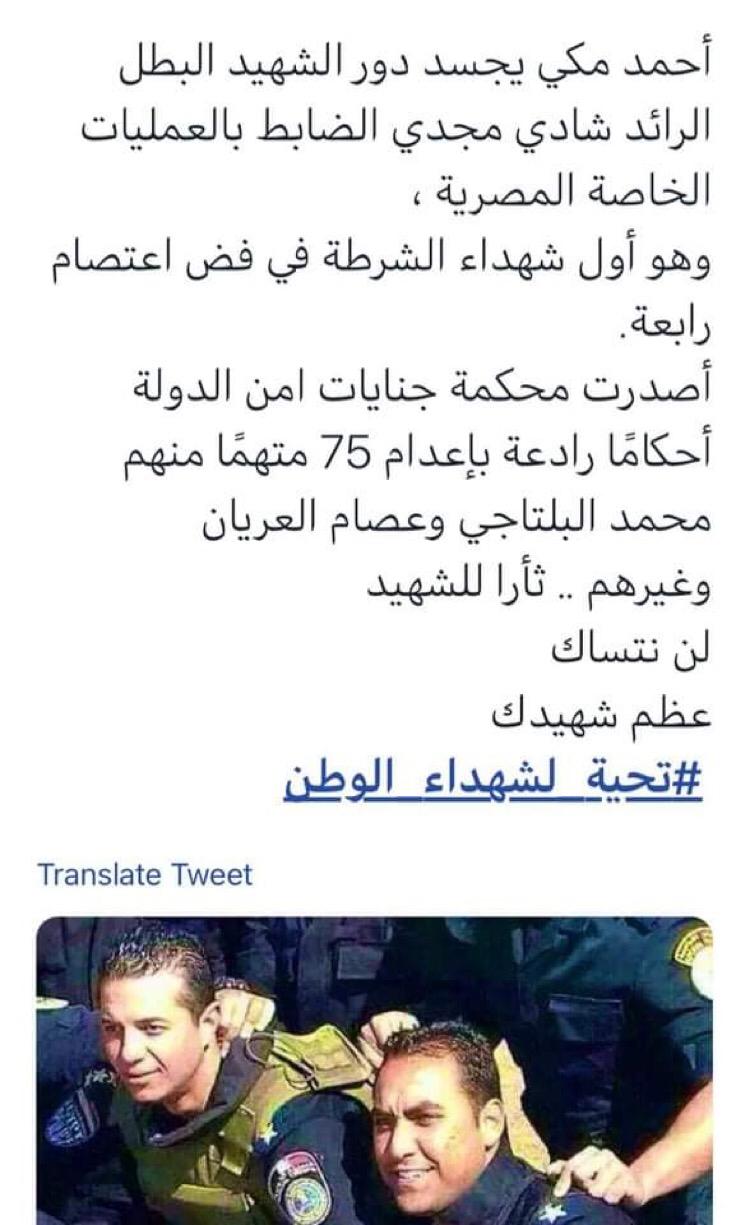
Task: Tap Translate Tweet
Action: pos(145,874)
